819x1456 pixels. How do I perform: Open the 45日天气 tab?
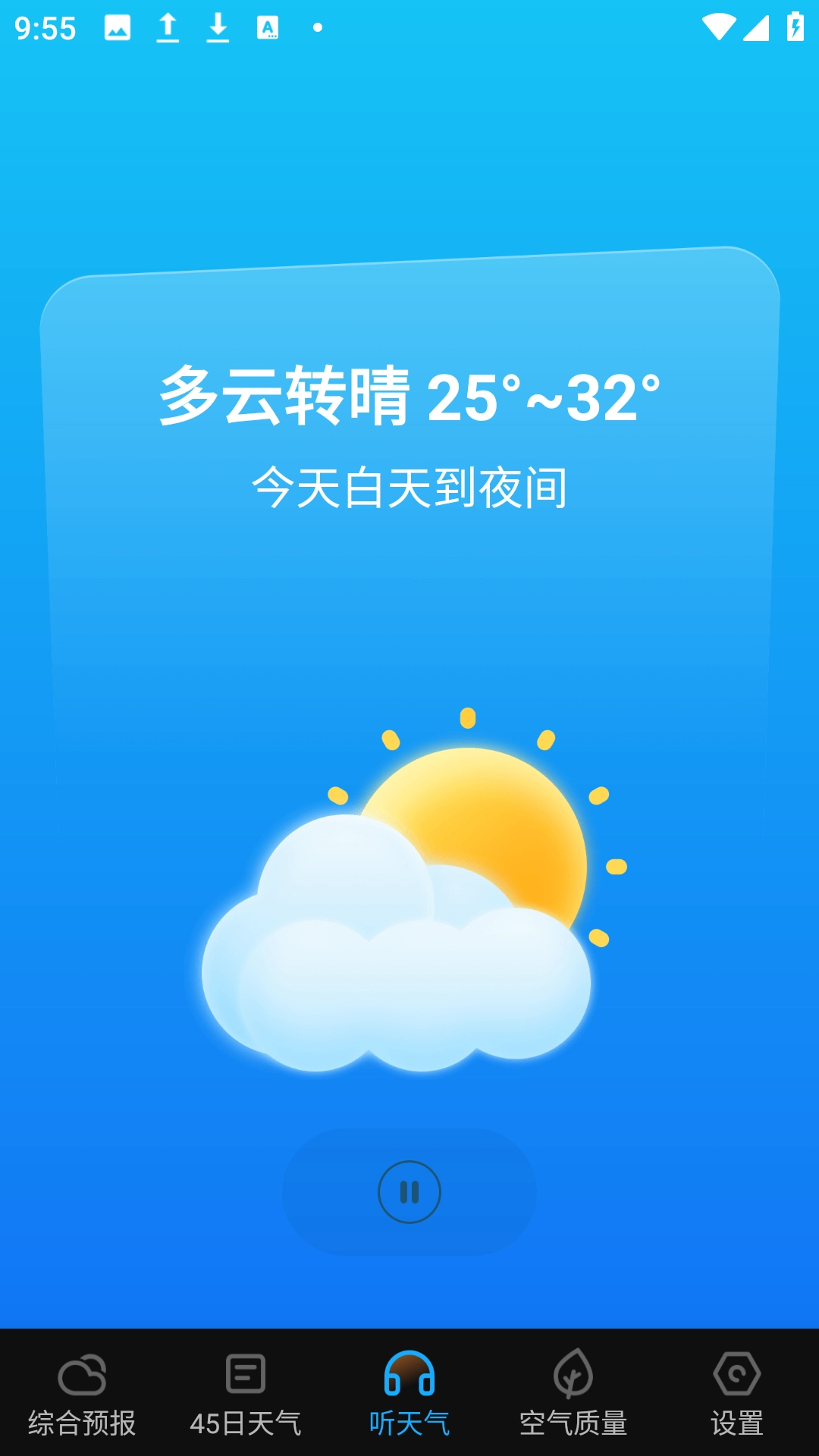(x=246, y=1394)
